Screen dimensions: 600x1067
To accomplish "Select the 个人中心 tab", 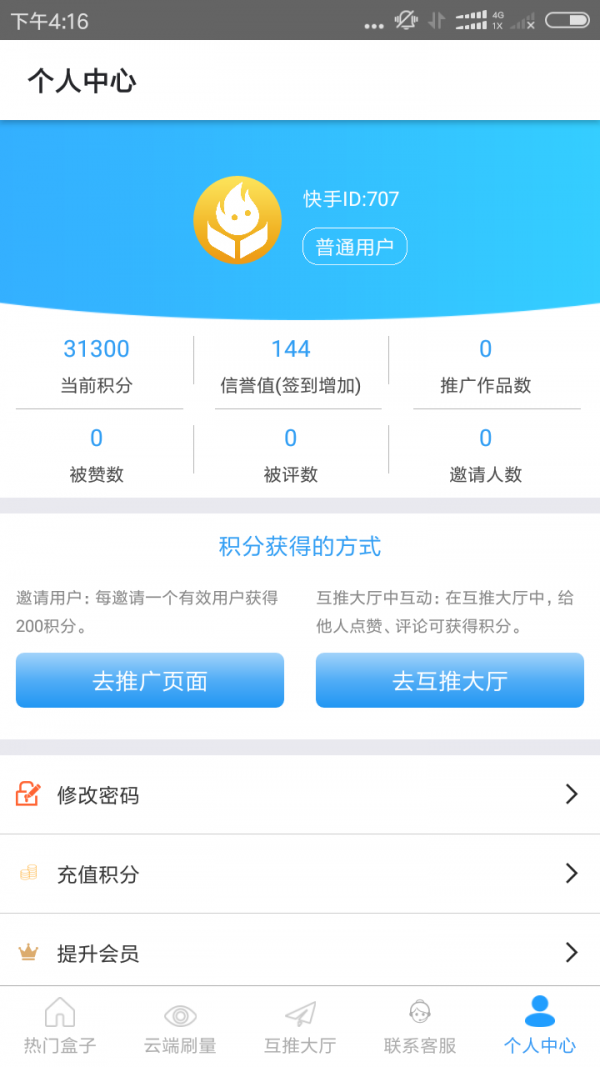I will click(x=540, y=1026).
